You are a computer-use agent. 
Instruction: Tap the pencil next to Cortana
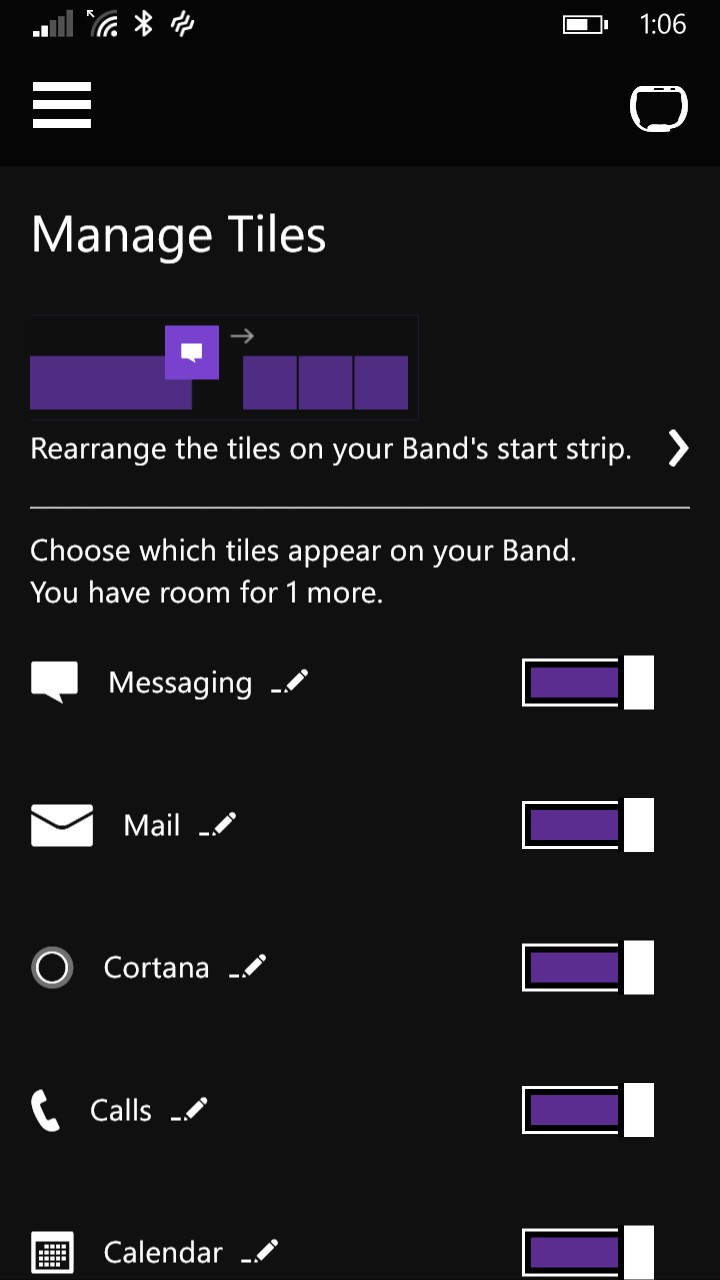click(x=248, y=967)
